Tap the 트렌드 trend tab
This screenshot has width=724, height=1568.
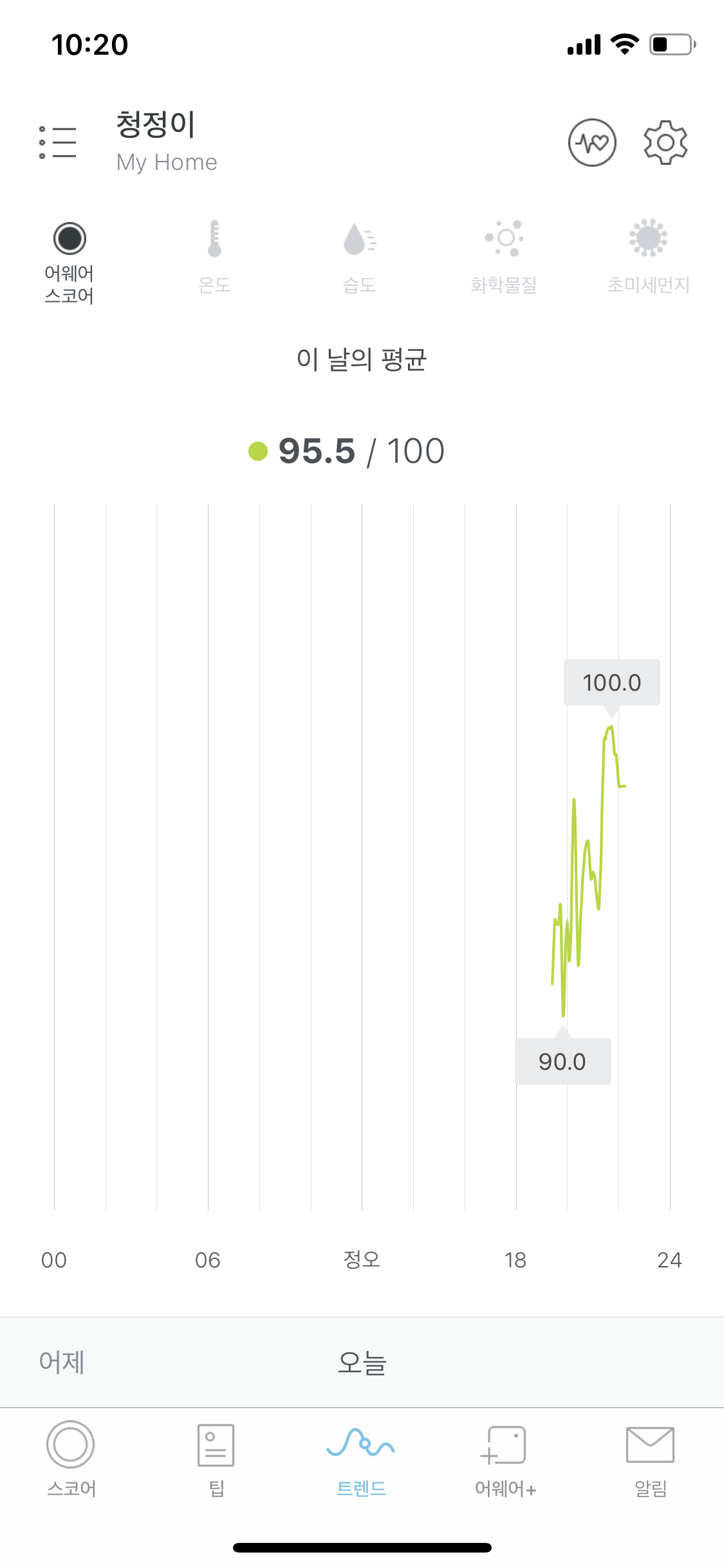(361, 1459)
